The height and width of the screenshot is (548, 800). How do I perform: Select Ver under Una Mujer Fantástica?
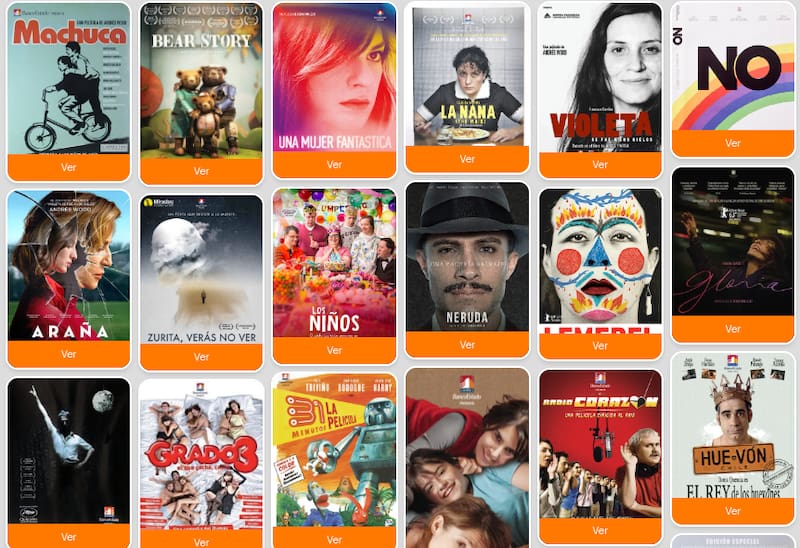click(x=334, y=165)
